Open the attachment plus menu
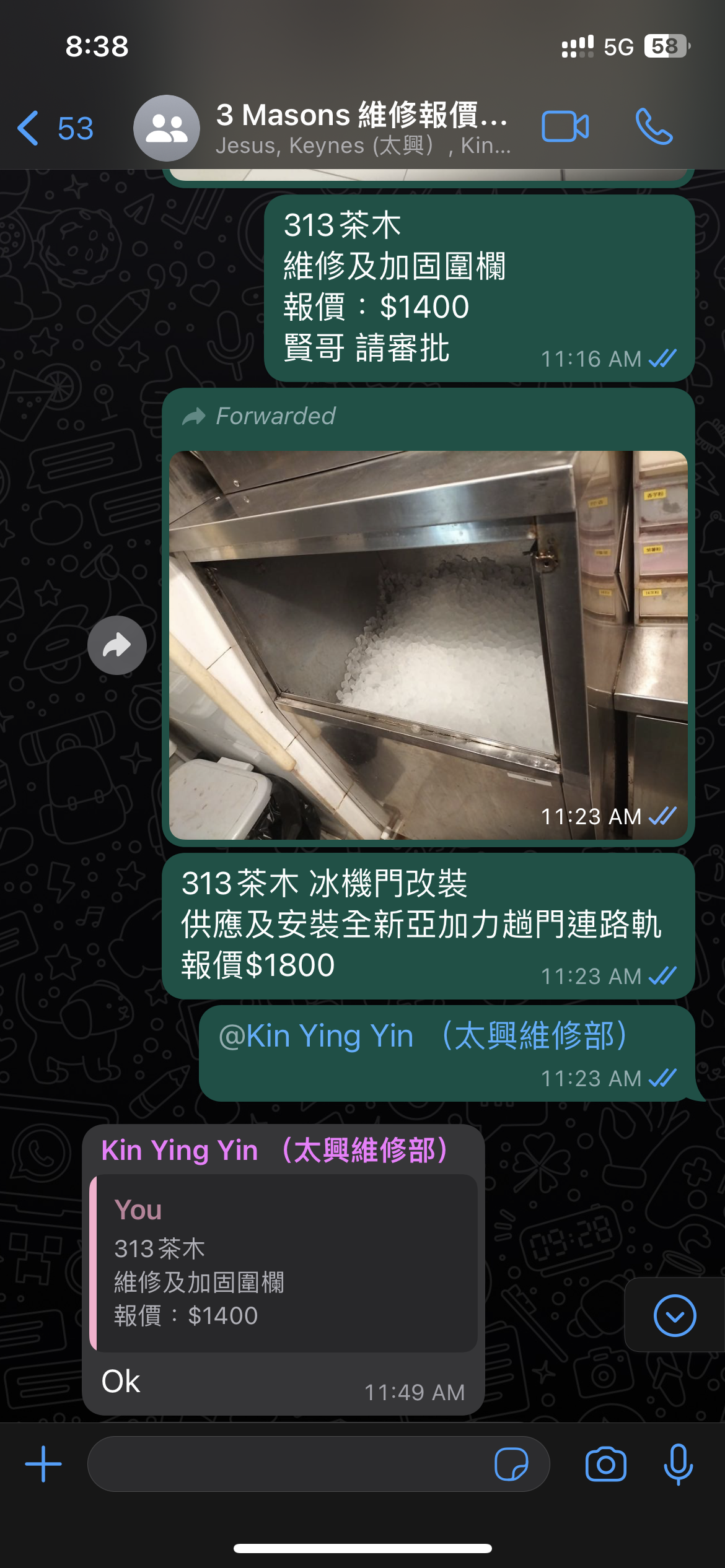This screenshot has width=725, height=1568. click(x=43, y=1464)
